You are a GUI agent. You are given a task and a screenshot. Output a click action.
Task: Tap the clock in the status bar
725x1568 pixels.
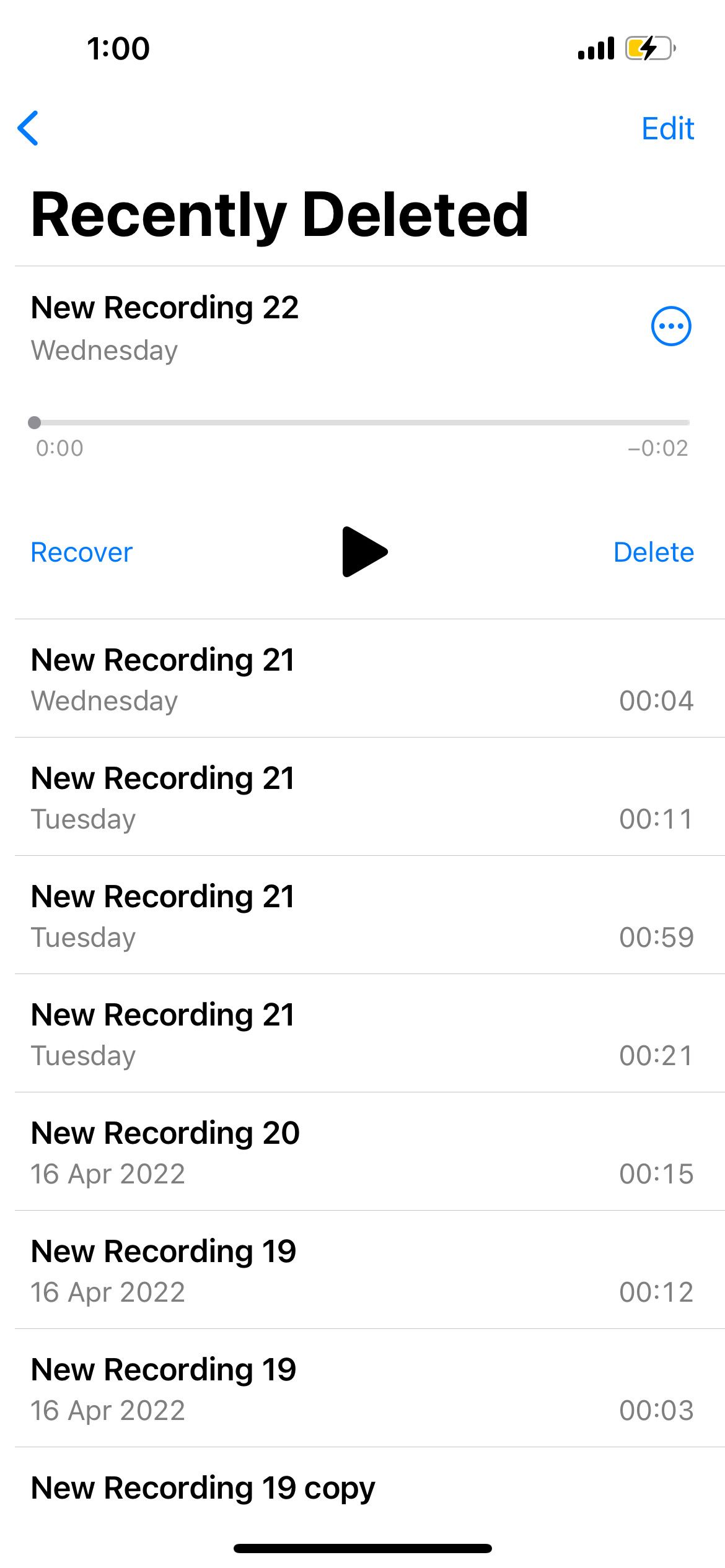coord(118,48)
